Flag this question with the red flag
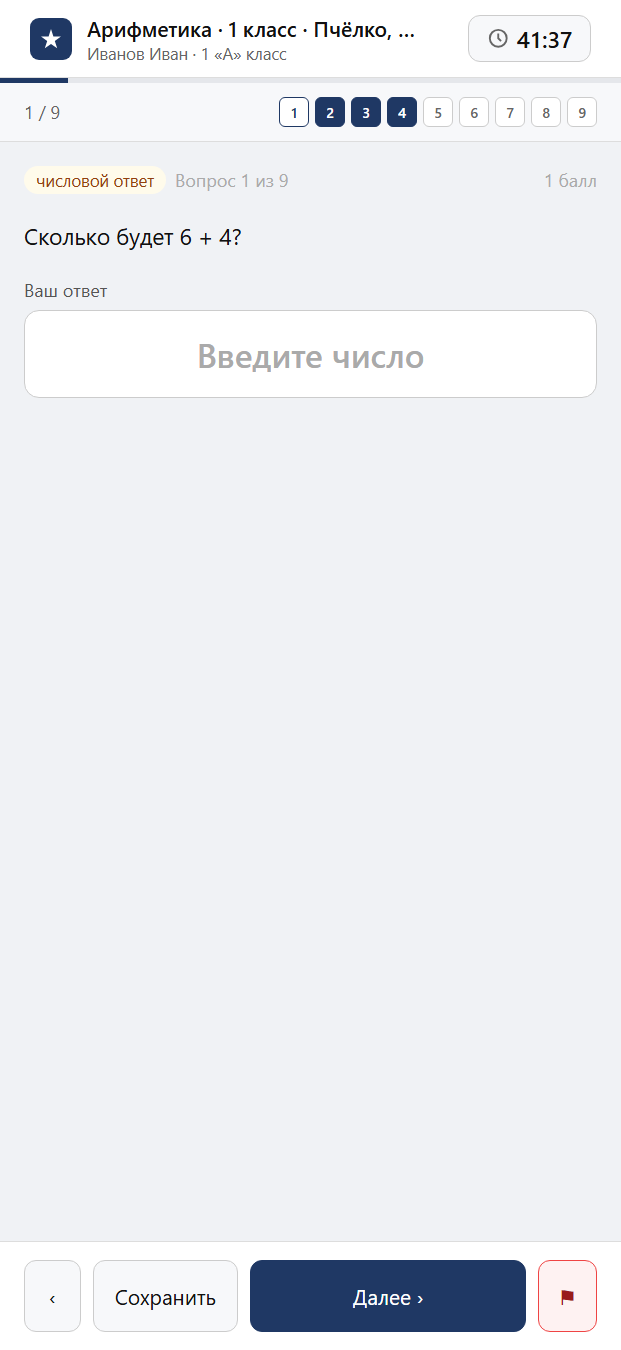This screenshot has height=1350, width=621. click(567, 1296)
